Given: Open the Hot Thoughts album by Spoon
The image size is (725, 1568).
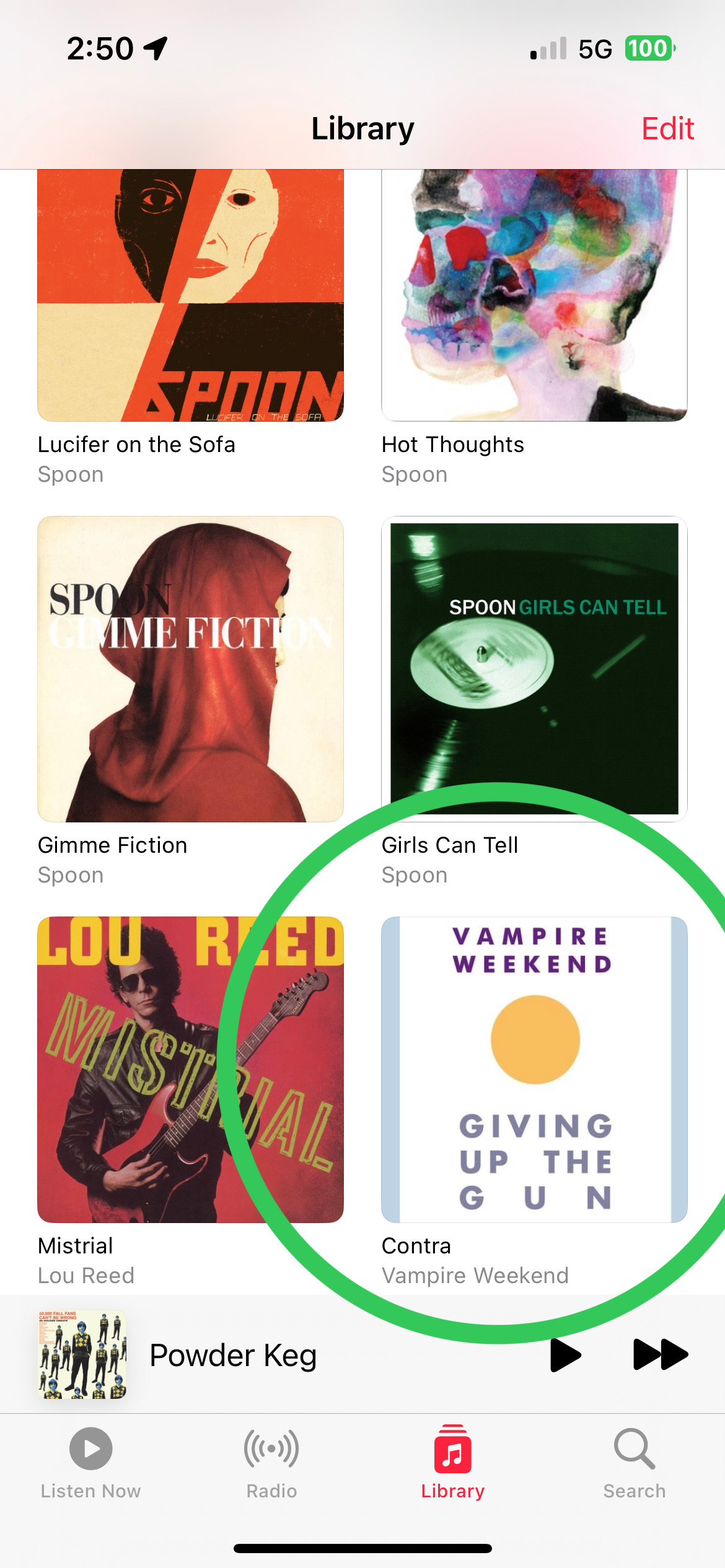Looking at the screenshot, I should click(534, 296).
